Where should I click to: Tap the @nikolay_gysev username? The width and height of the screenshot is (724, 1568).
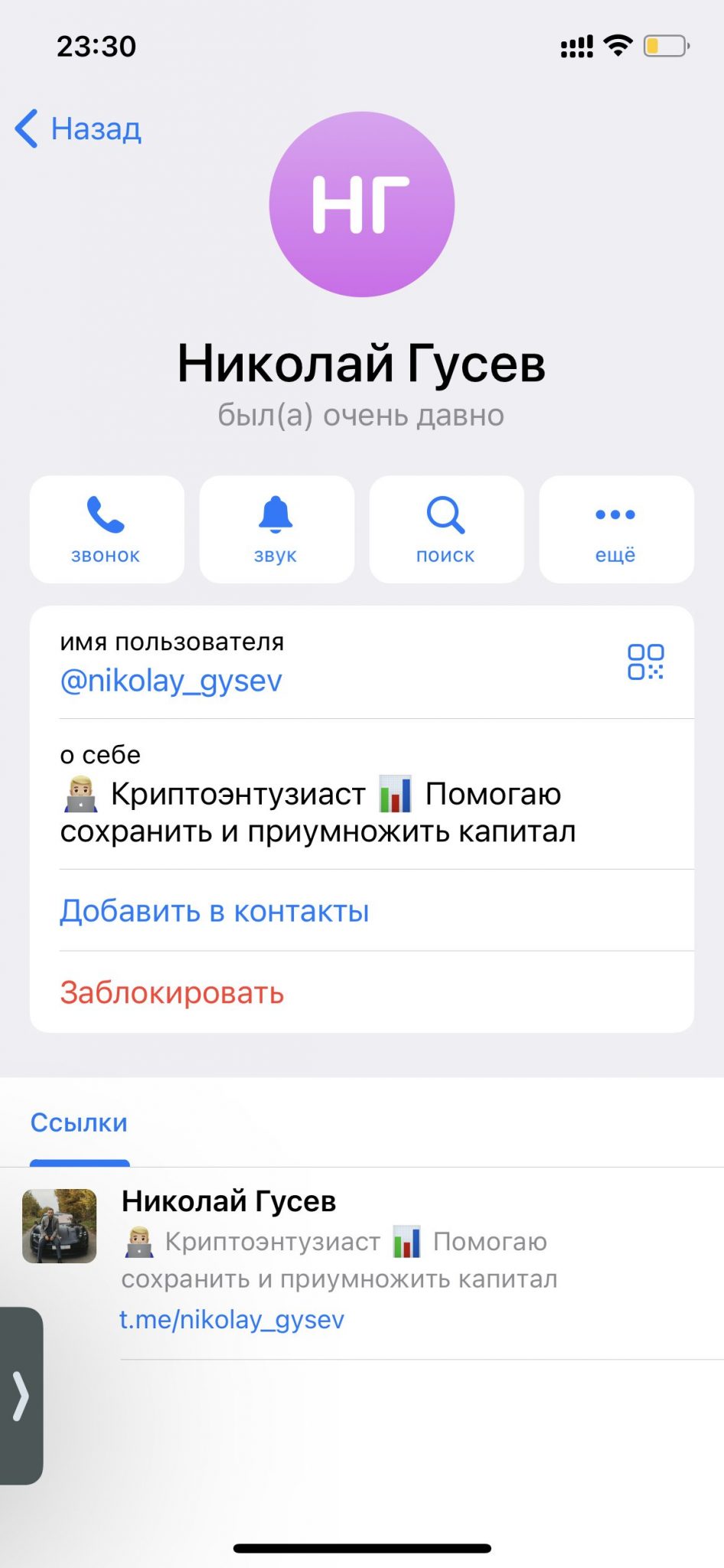pyautogui.click(x=171, y=681)
